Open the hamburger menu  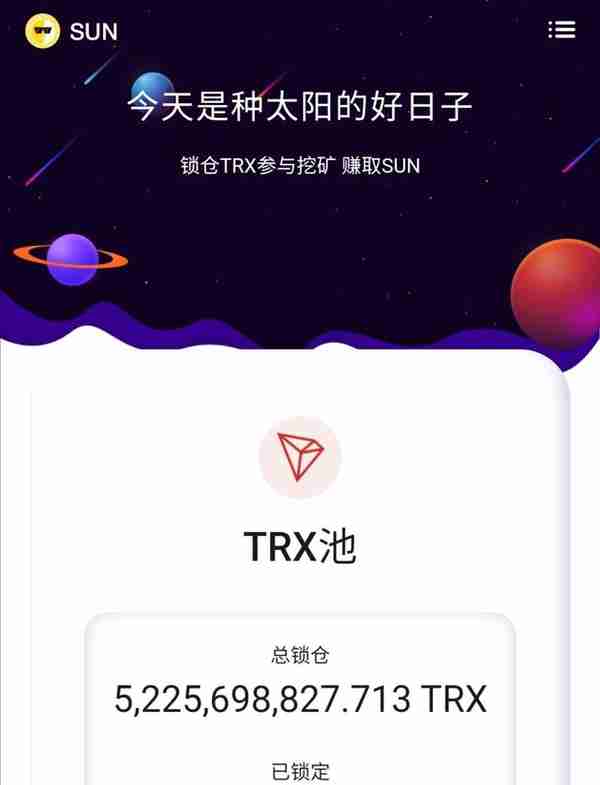pyautogui.click(x=561, y=29)
